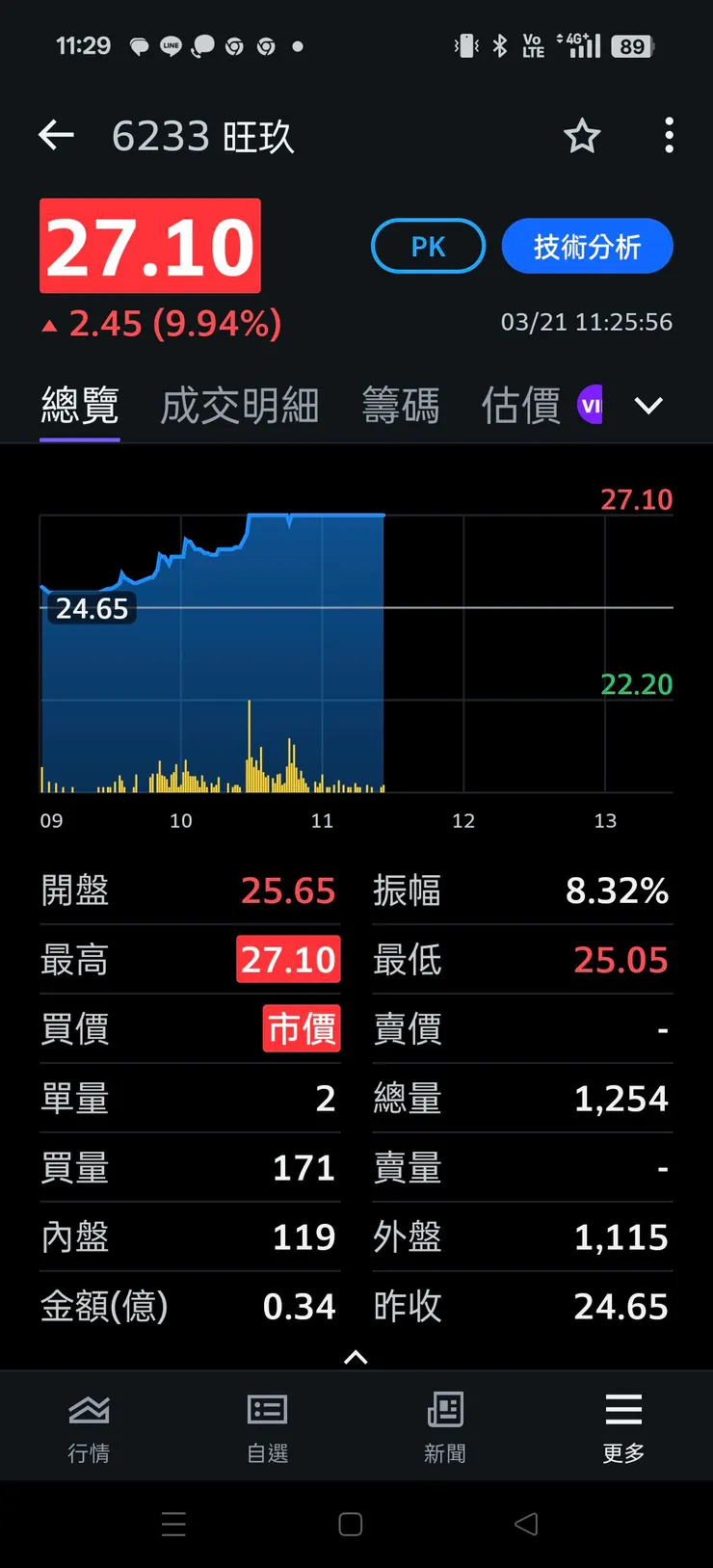The image size is (713, 1568).
Task: Open 技術分析 technical analysis
Action: pos(587,246)
